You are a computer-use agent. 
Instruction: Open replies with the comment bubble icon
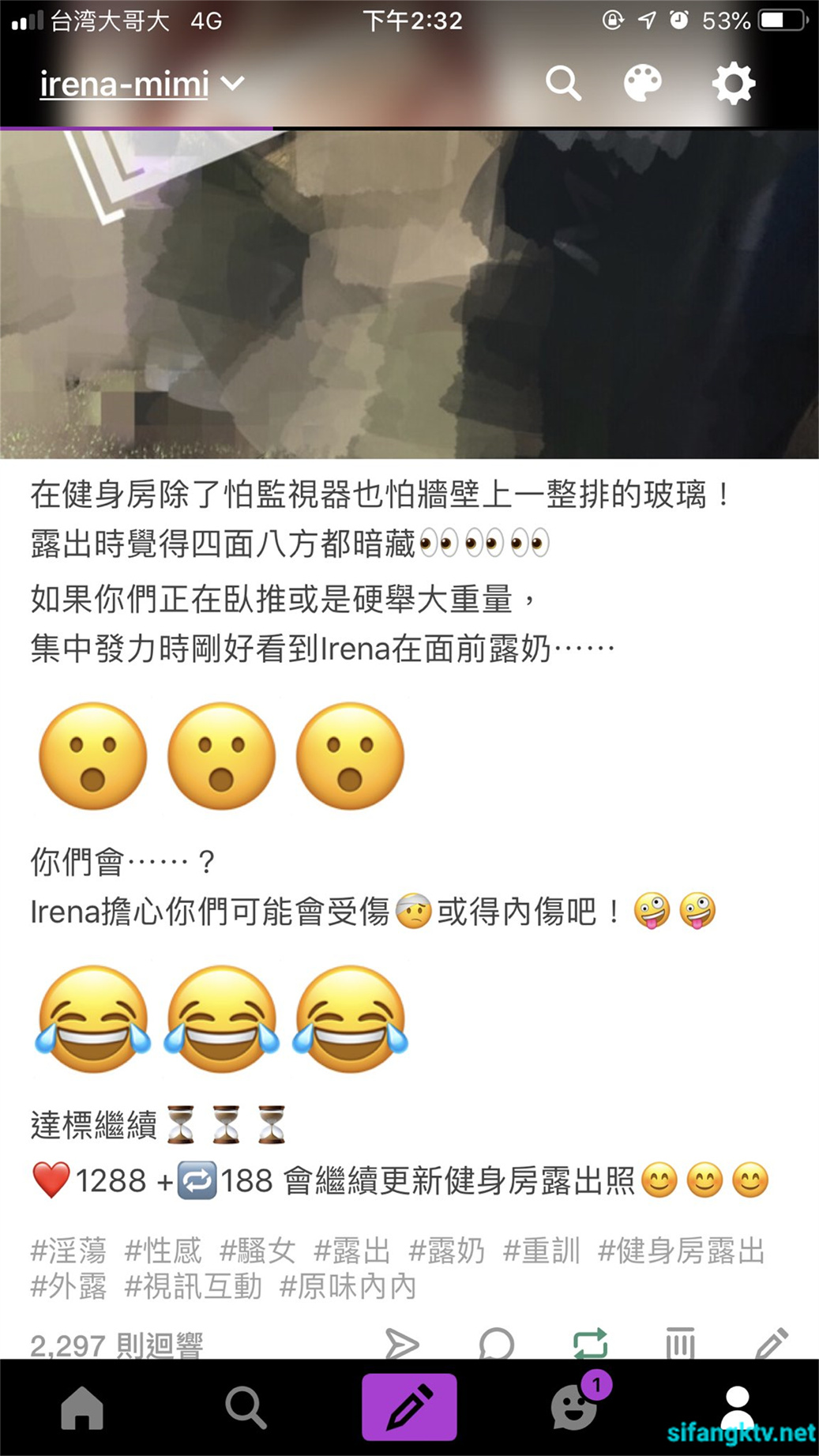point(497,1343)
